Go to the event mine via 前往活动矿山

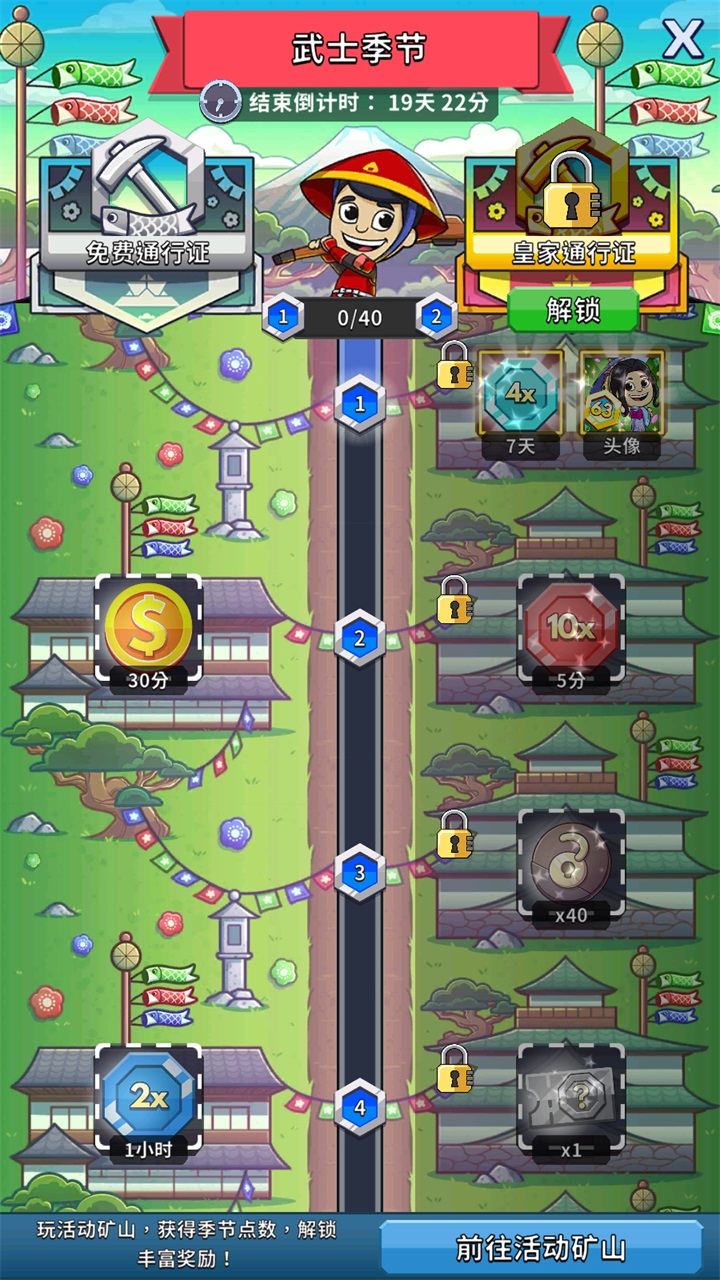[x=541, y=1248]
